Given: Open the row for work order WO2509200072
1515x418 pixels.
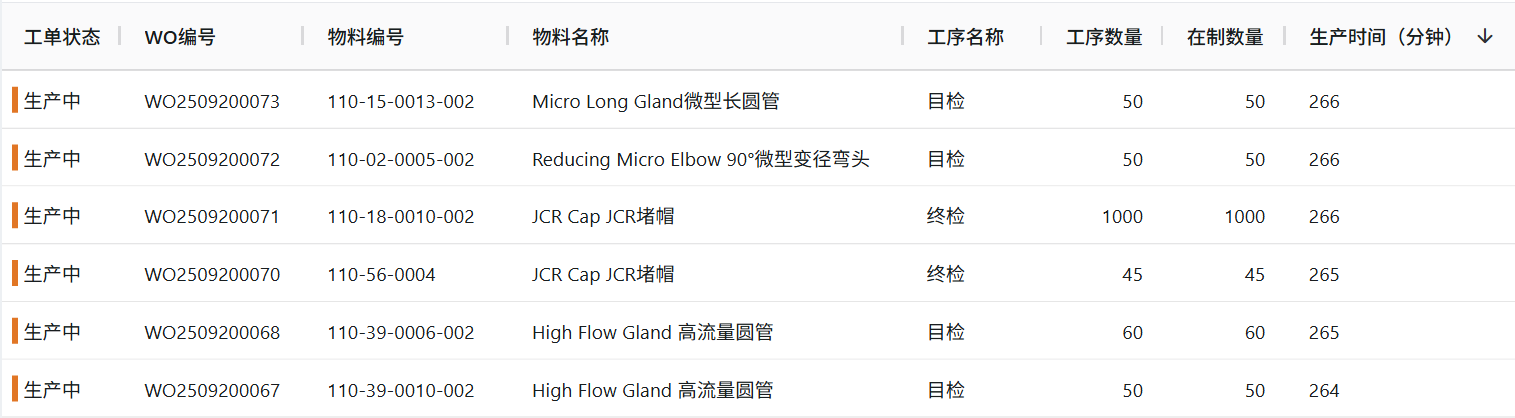Looking at the screenshot, I should [212, 159].
